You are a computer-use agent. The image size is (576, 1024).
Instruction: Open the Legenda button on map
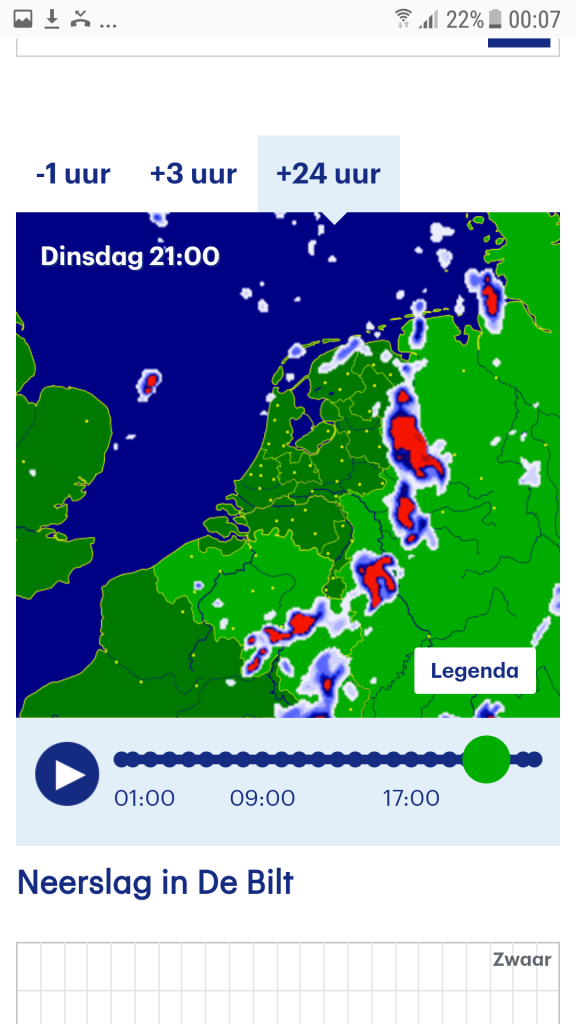coord(475,671)
